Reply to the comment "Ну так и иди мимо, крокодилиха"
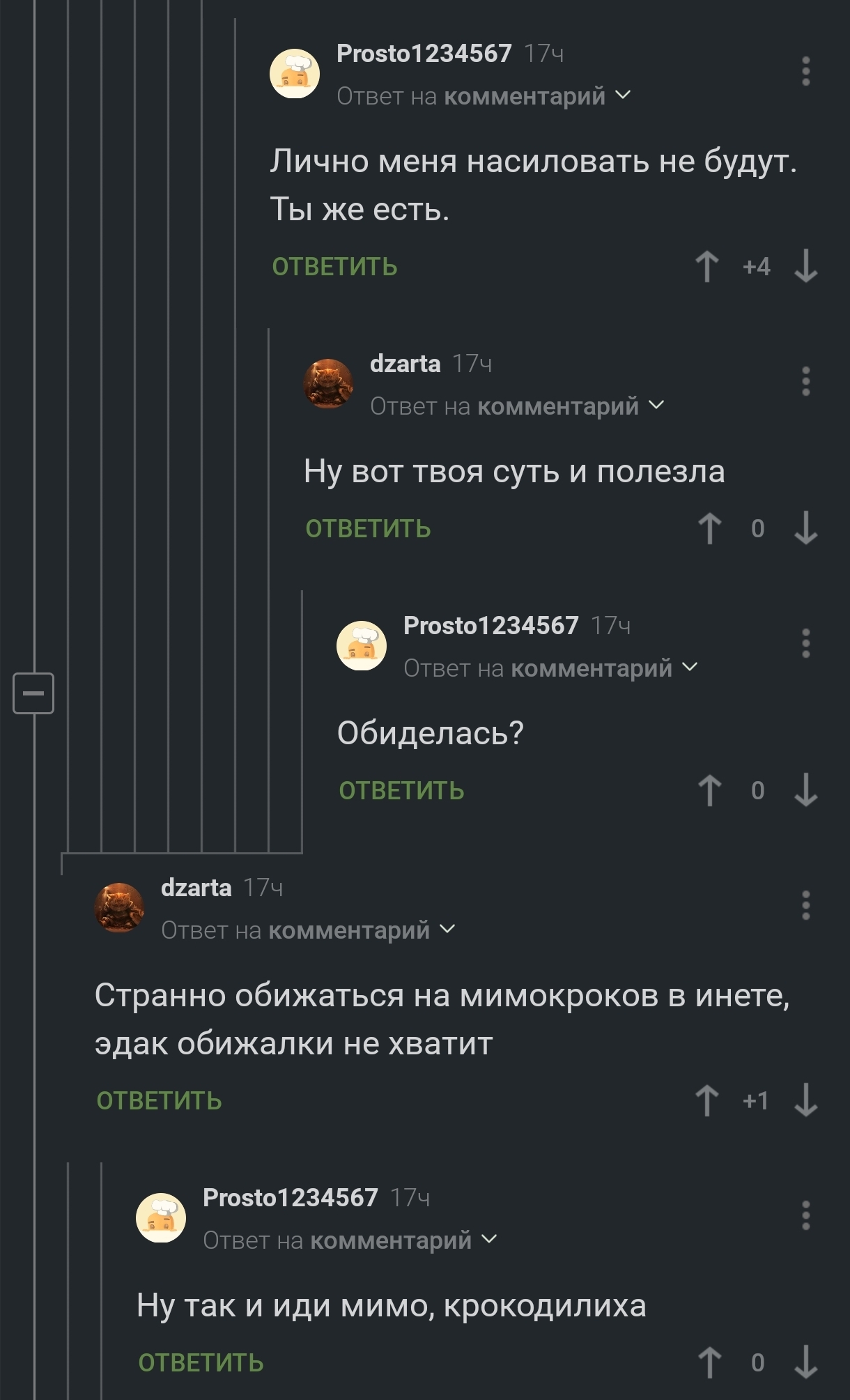This screenshot has width=850, height=1400. pyautogui.click(x=201, y=1362)
